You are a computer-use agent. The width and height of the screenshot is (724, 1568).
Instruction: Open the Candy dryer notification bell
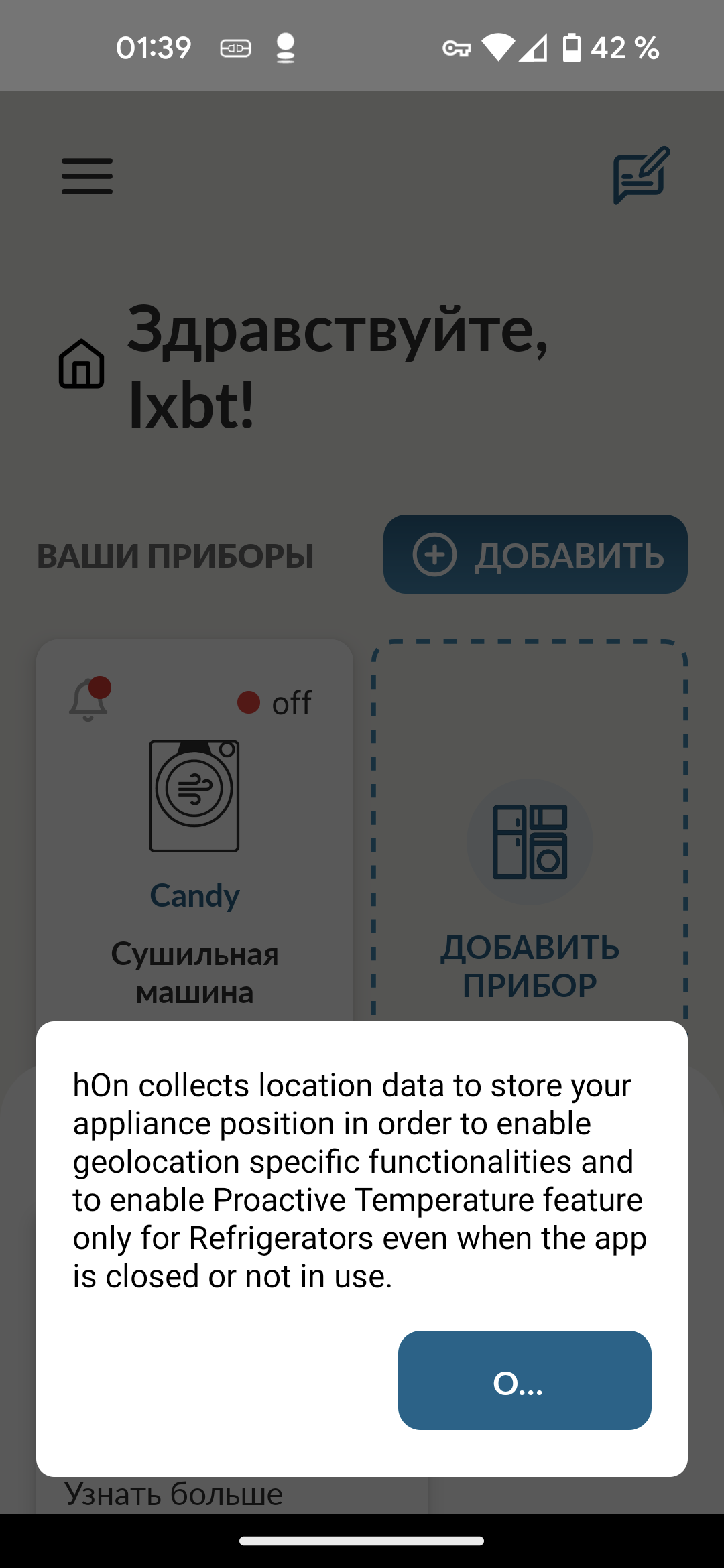pos(88,700)
